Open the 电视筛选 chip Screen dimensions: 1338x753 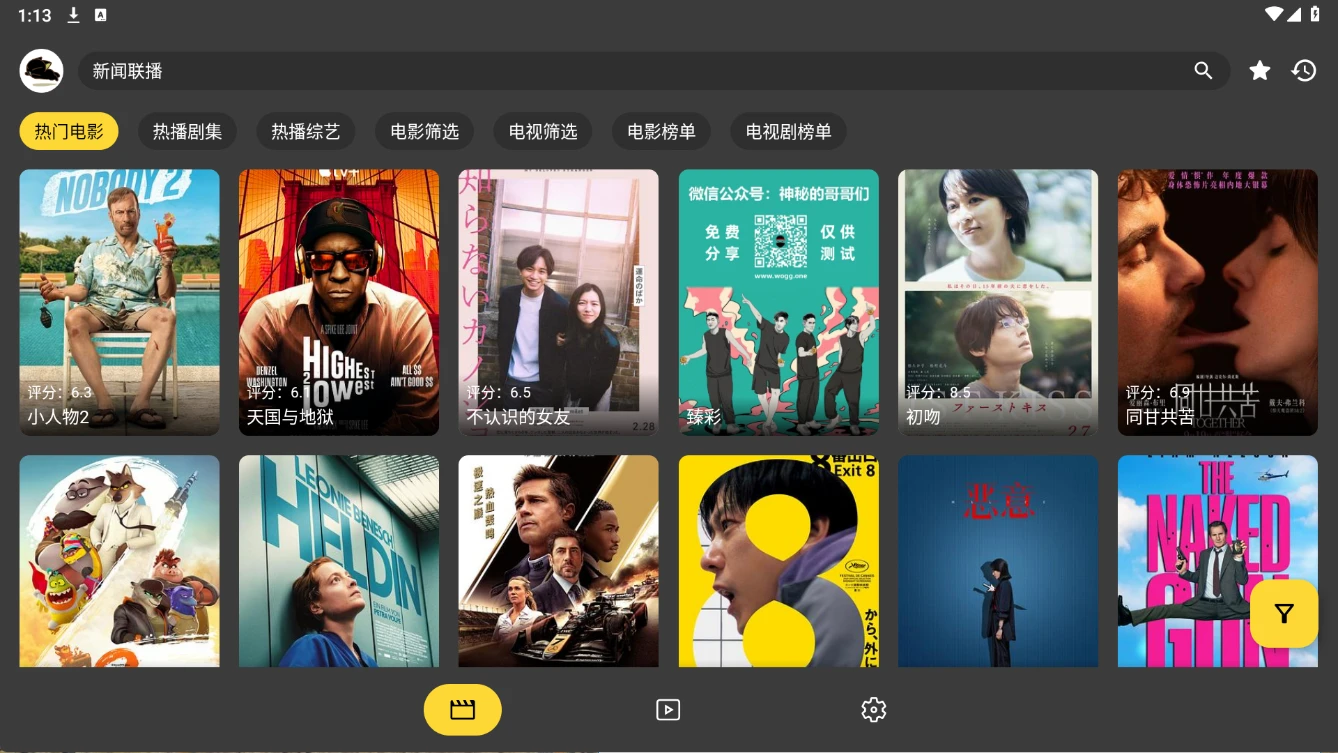click(x=543, y=132)
